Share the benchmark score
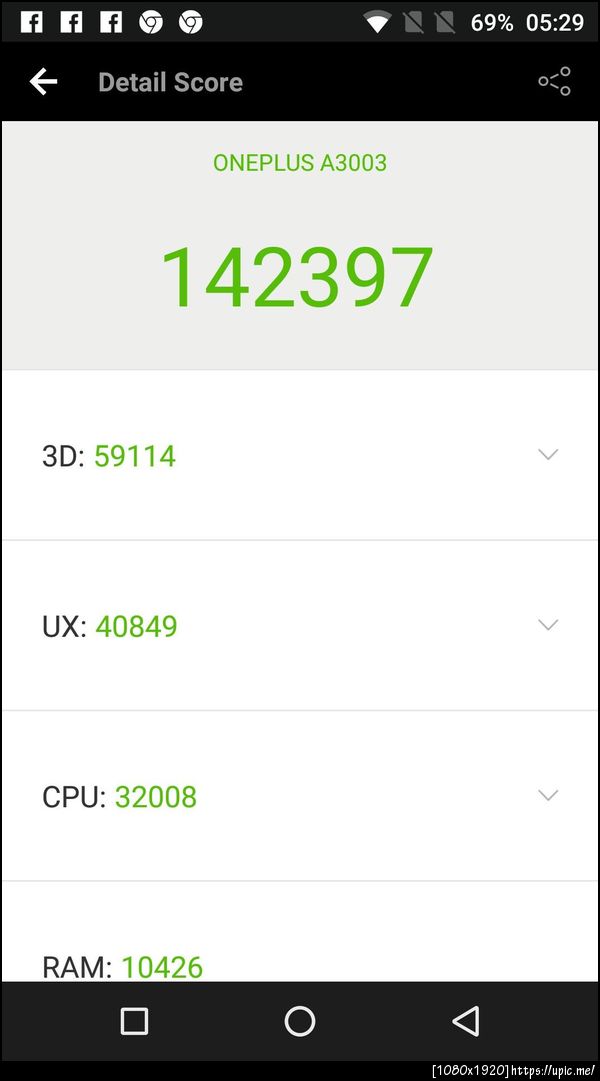Image resolution: width=600 pixels, height=1081 pixels. pyautogui.click(x=554, y=82)
